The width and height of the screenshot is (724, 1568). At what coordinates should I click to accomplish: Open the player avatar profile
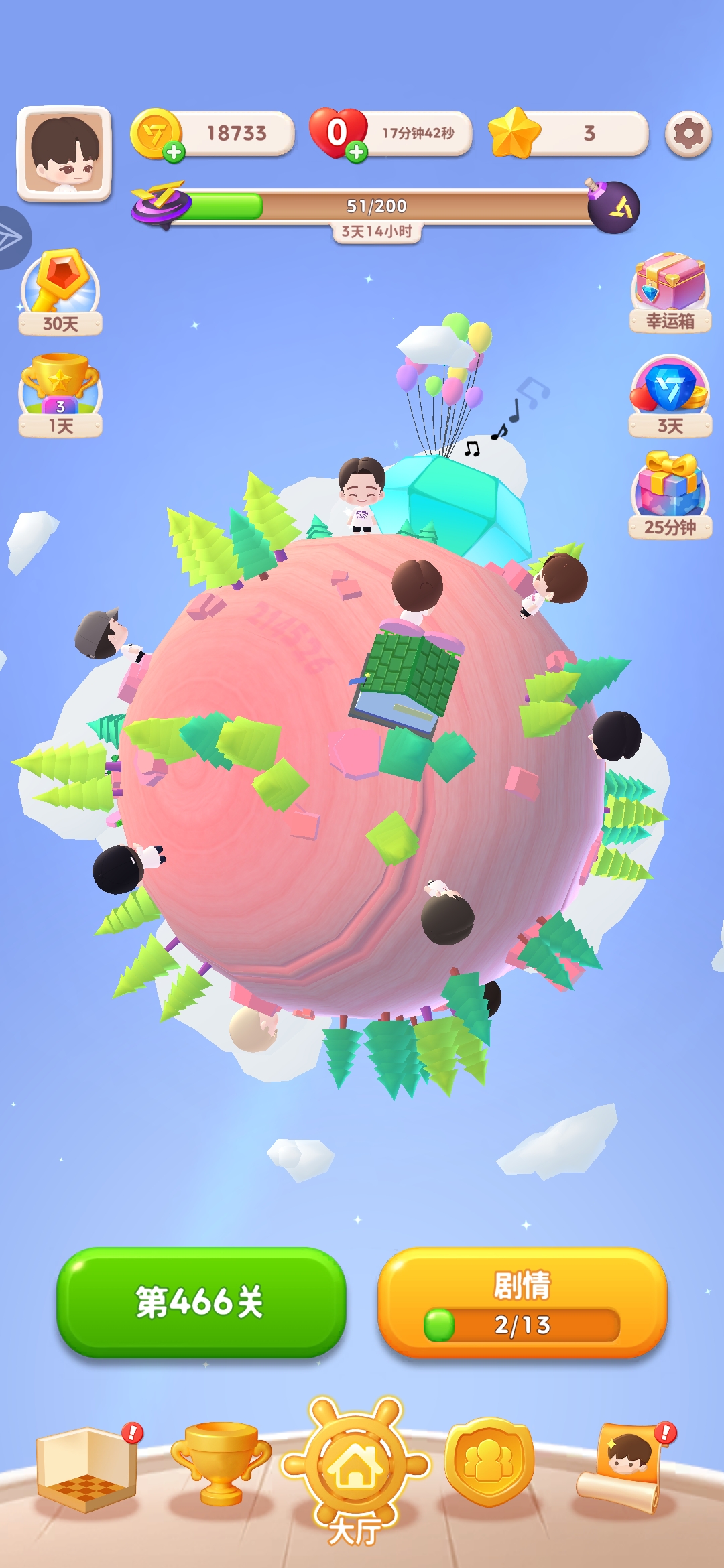(64, 153)
